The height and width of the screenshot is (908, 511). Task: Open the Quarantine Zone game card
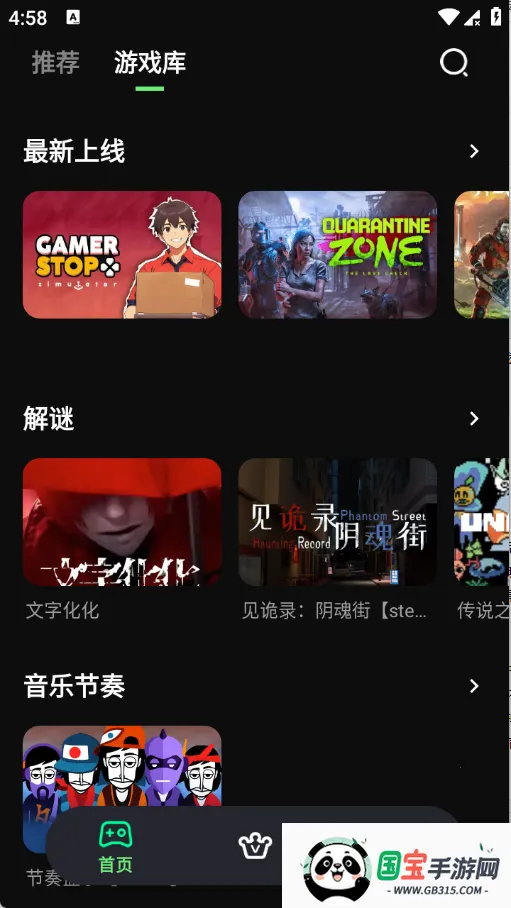338,255
